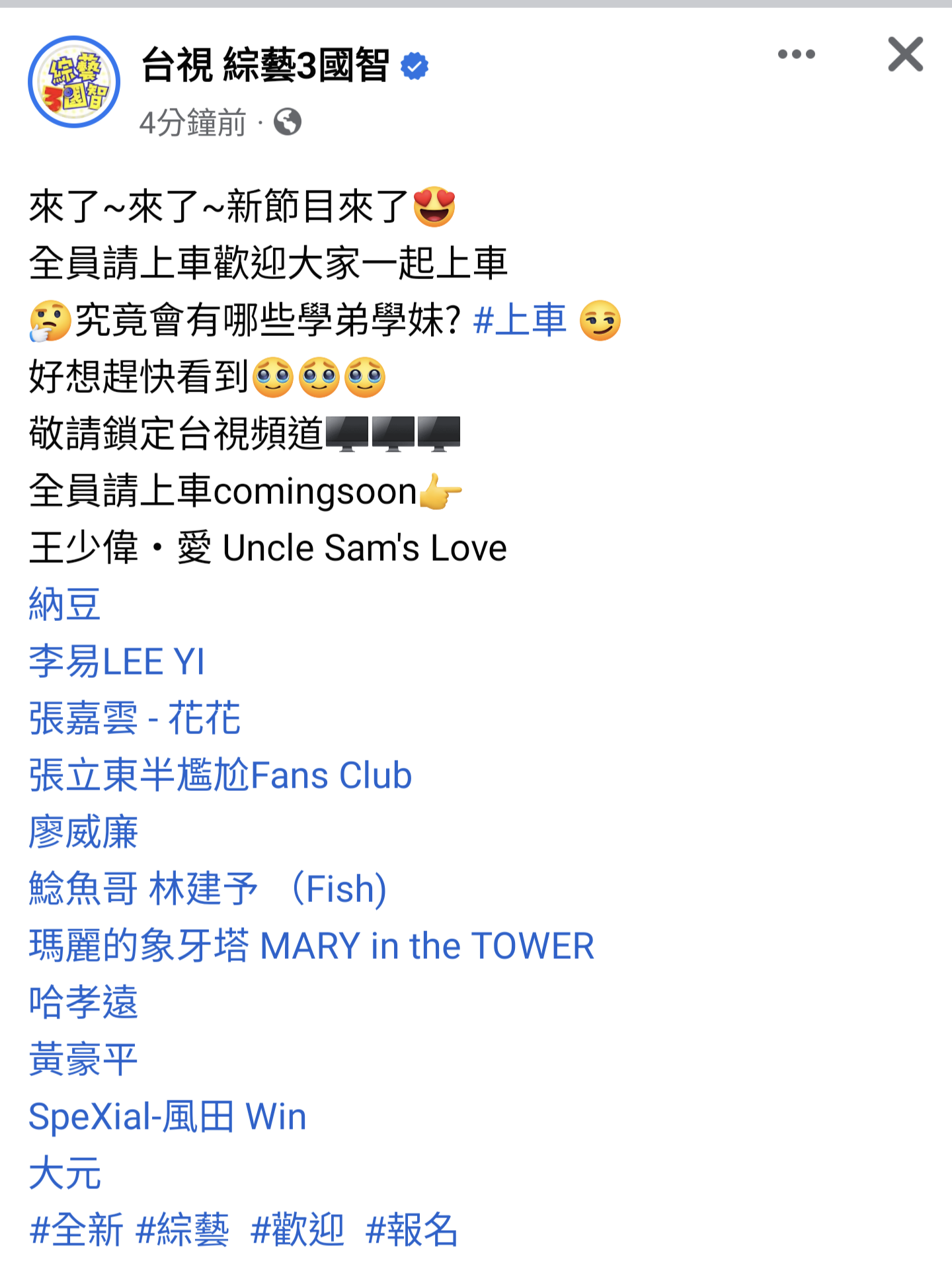Open the SpeXial-風田 Win tagged page
Screen dimensions: 952x1275
pyautogui.click(x=167, y=1116)
